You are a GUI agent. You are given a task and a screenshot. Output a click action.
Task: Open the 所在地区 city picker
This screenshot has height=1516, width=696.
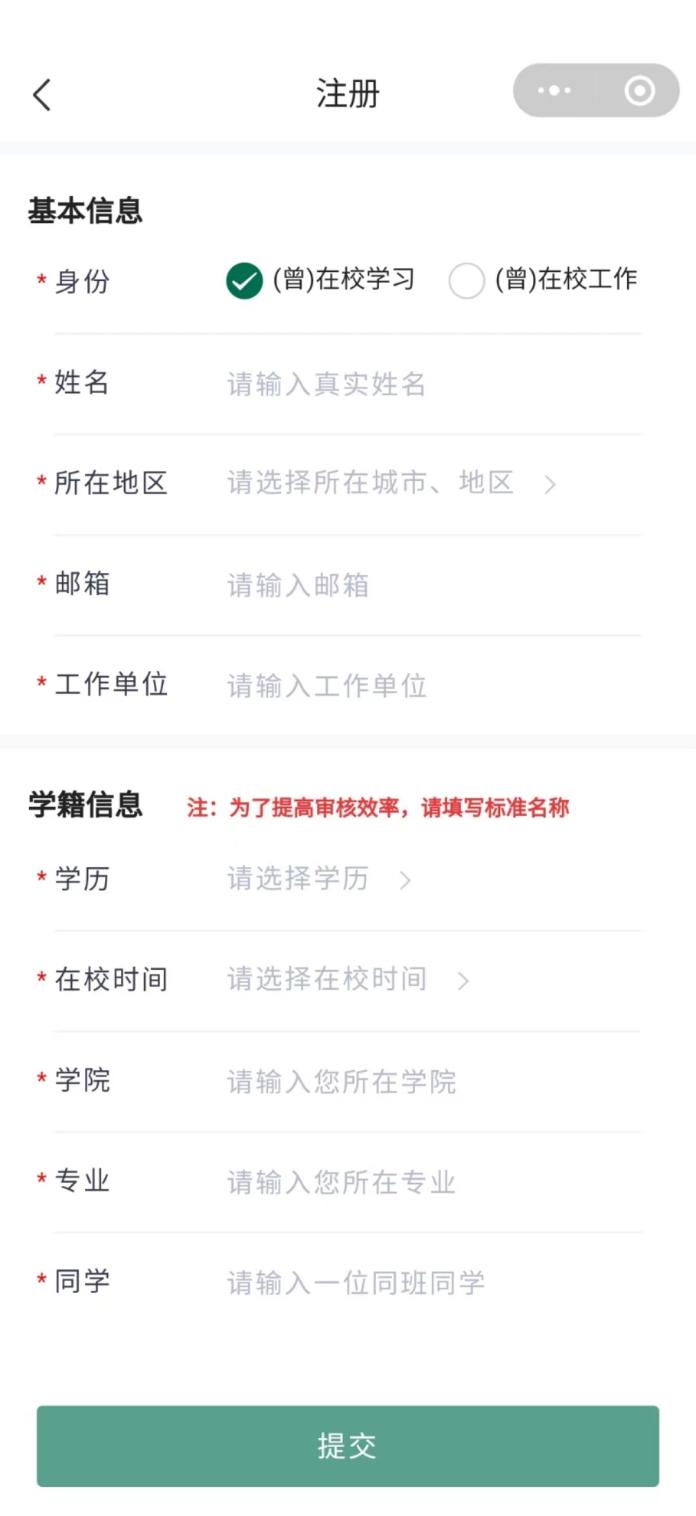[x=390, y=484]
